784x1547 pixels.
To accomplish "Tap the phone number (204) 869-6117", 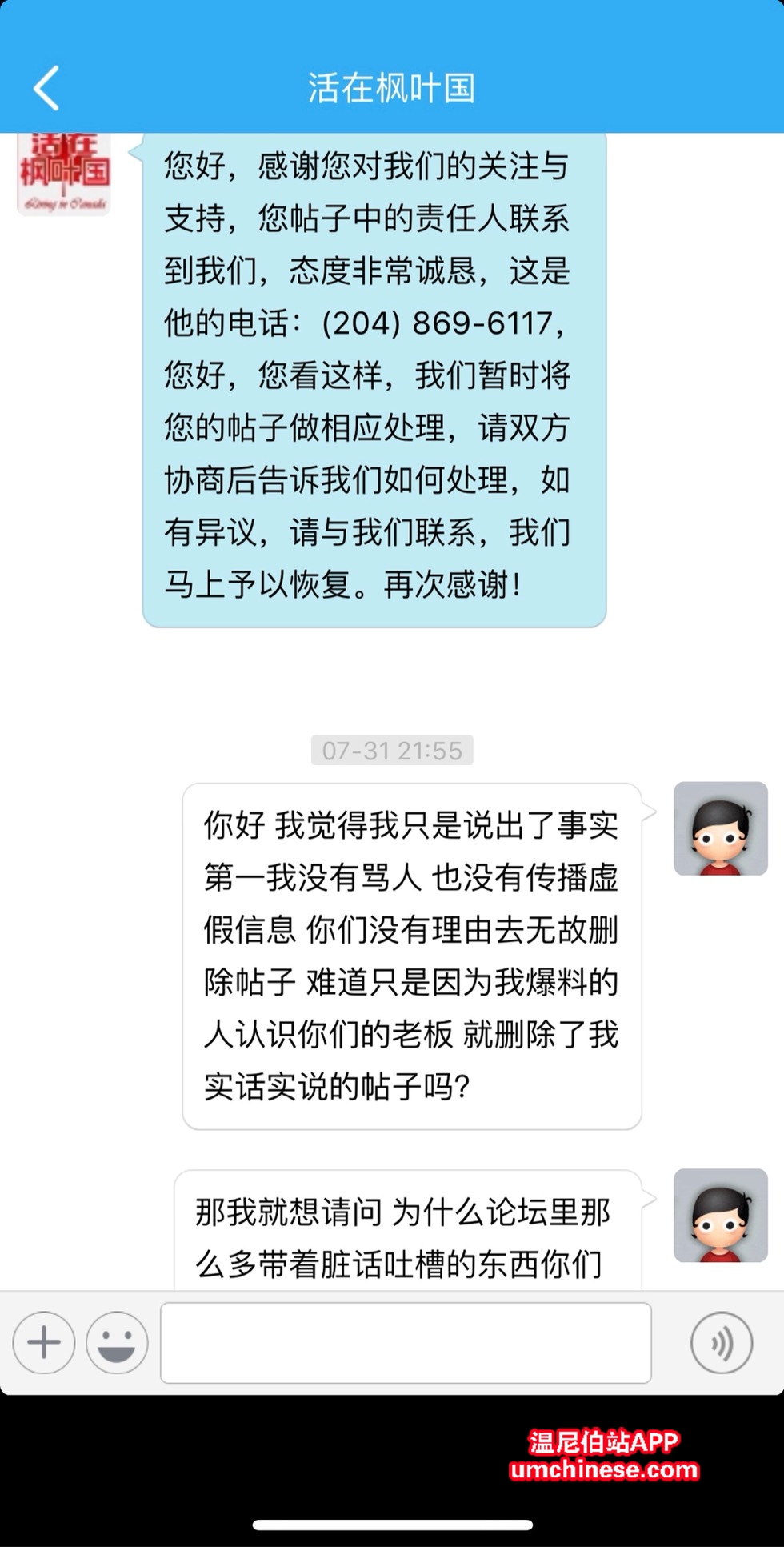I will click(438, 323).
